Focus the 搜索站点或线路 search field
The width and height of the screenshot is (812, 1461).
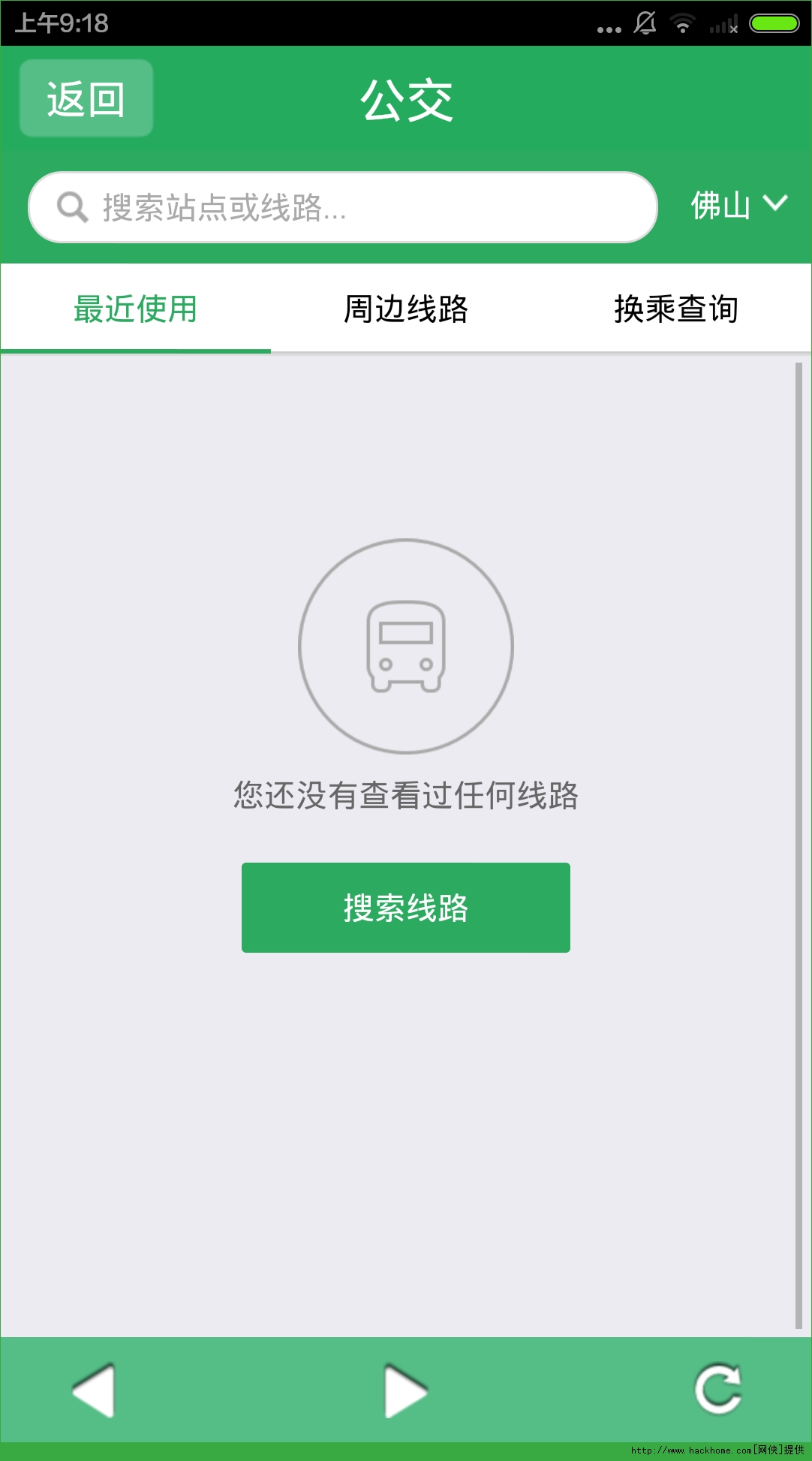point(342,207)
